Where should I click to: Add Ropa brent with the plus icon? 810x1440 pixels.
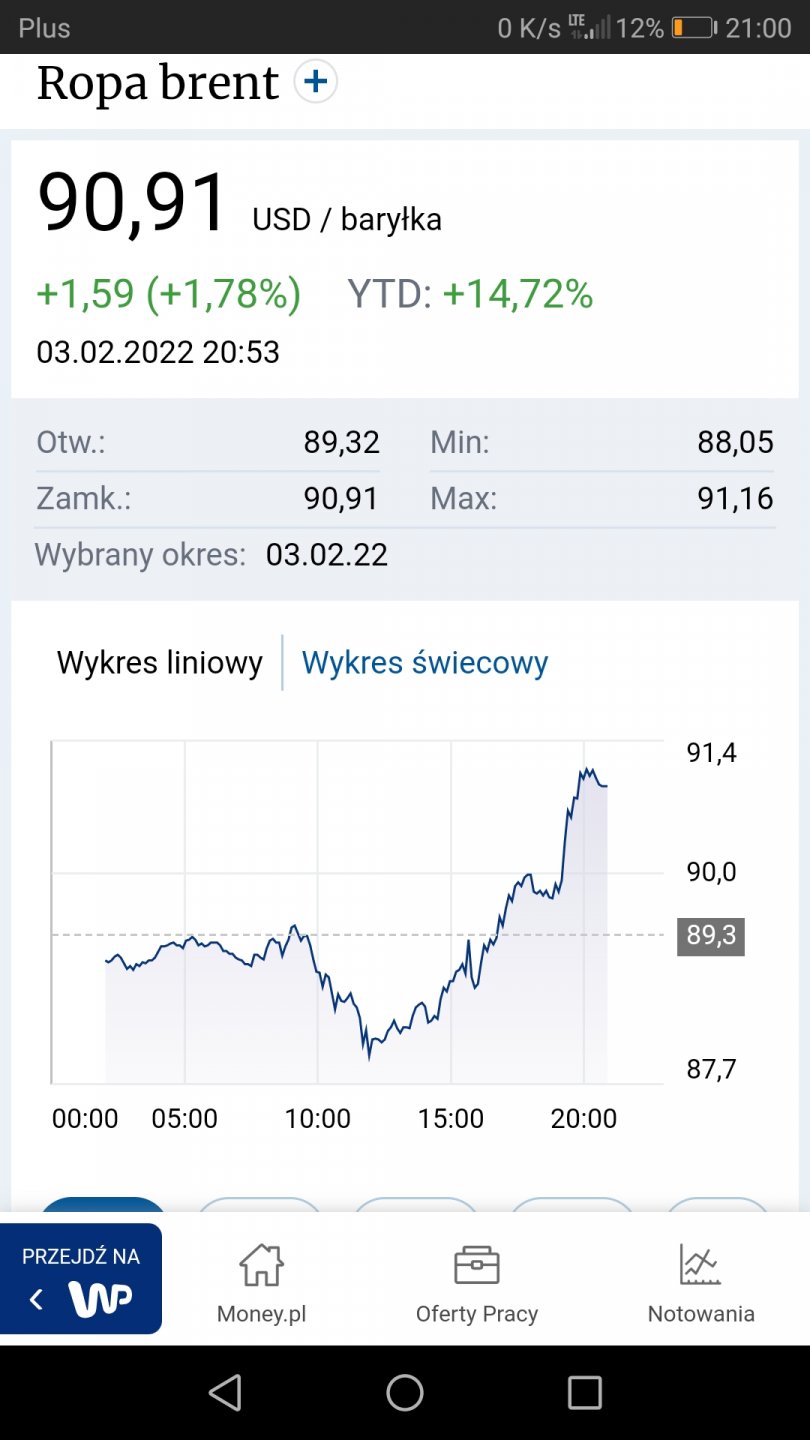pyautogui.click(x=316, y=82)
